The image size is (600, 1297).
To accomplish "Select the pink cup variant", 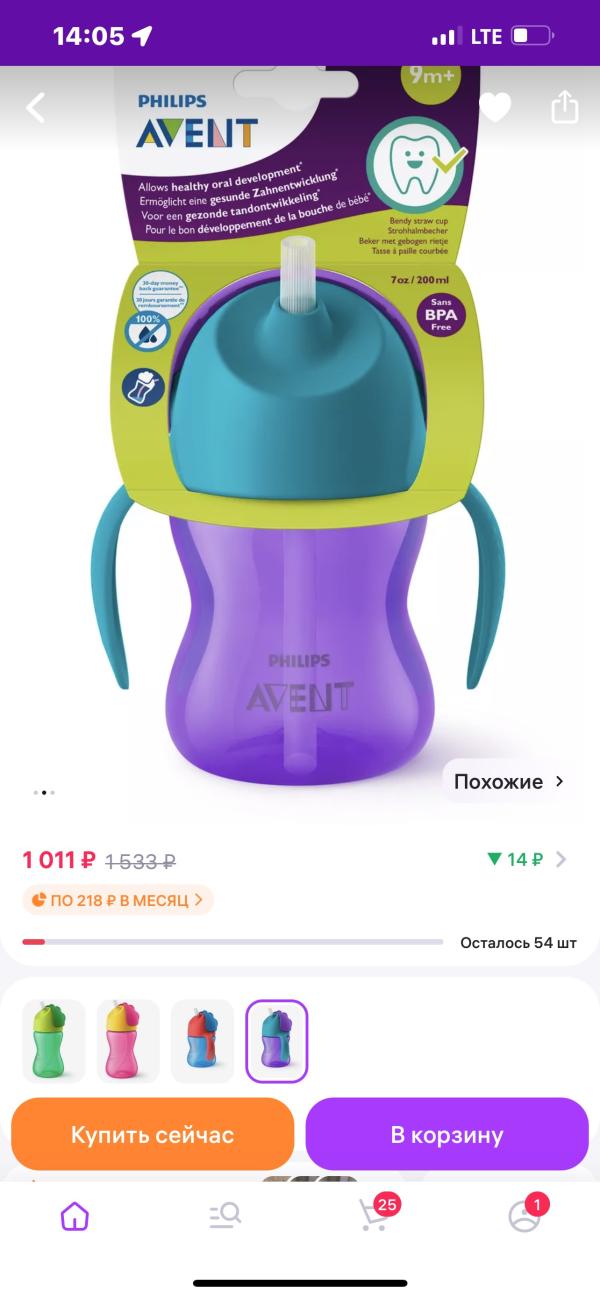I will click(128, 1041).
